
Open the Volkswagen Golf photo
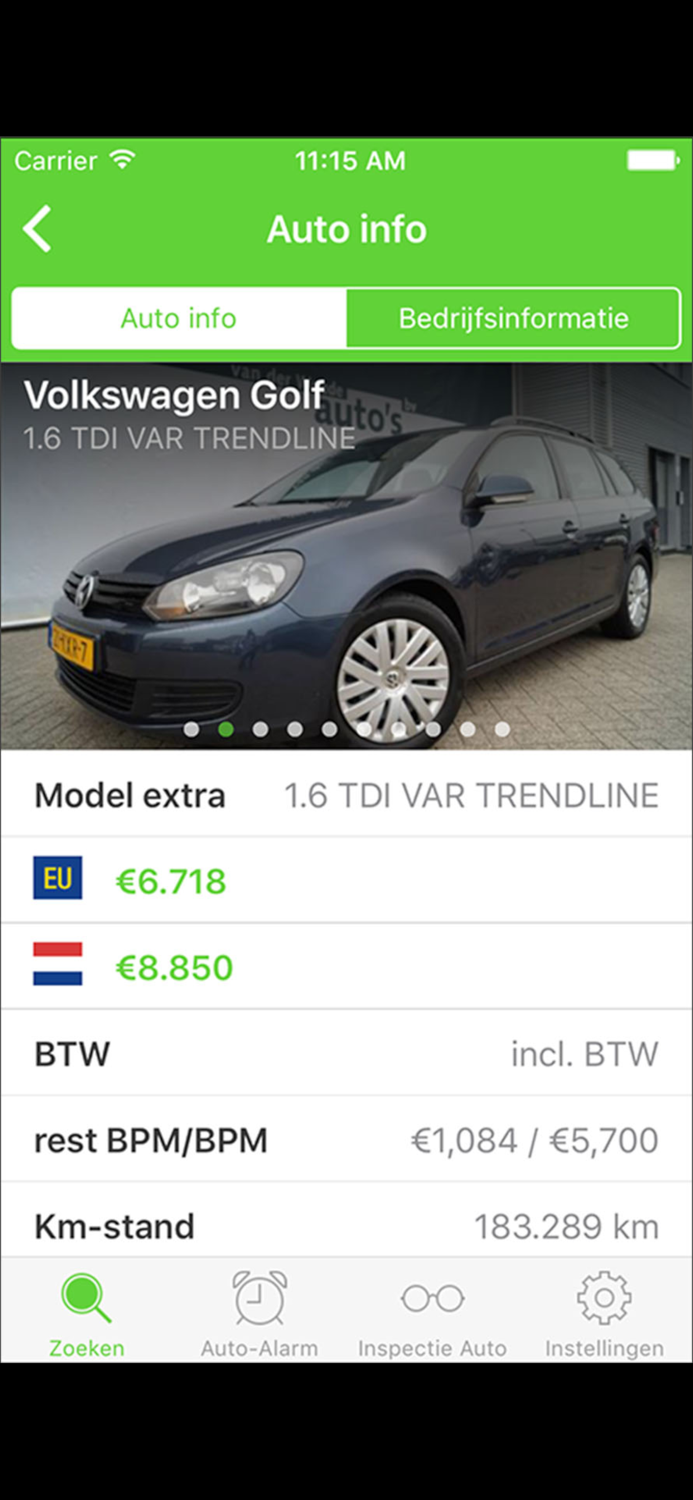pos(346,555)
